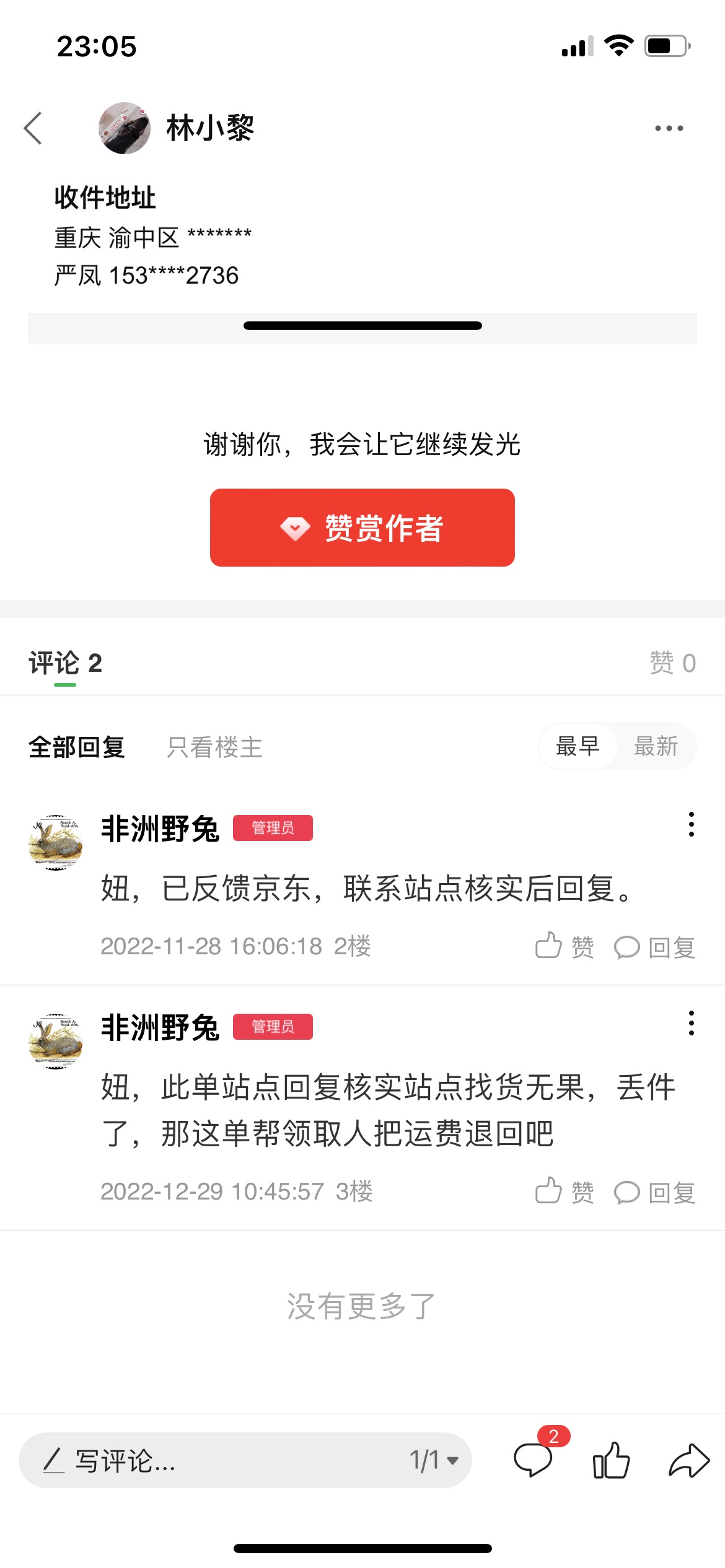
Task: Filter replies with 只看楼主
Action: coord(214,747)
